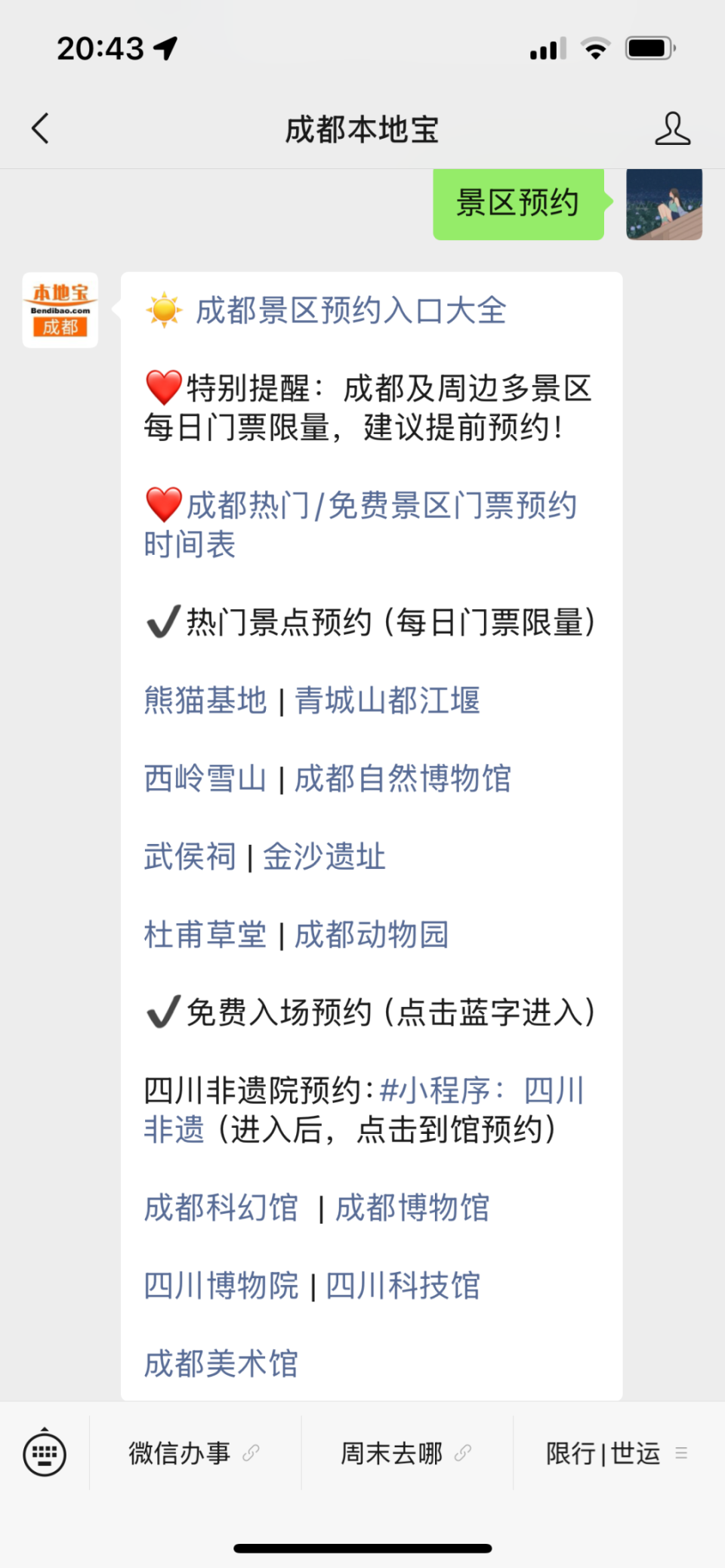Tap your own avatar beside 景区预约

(663, 205)
